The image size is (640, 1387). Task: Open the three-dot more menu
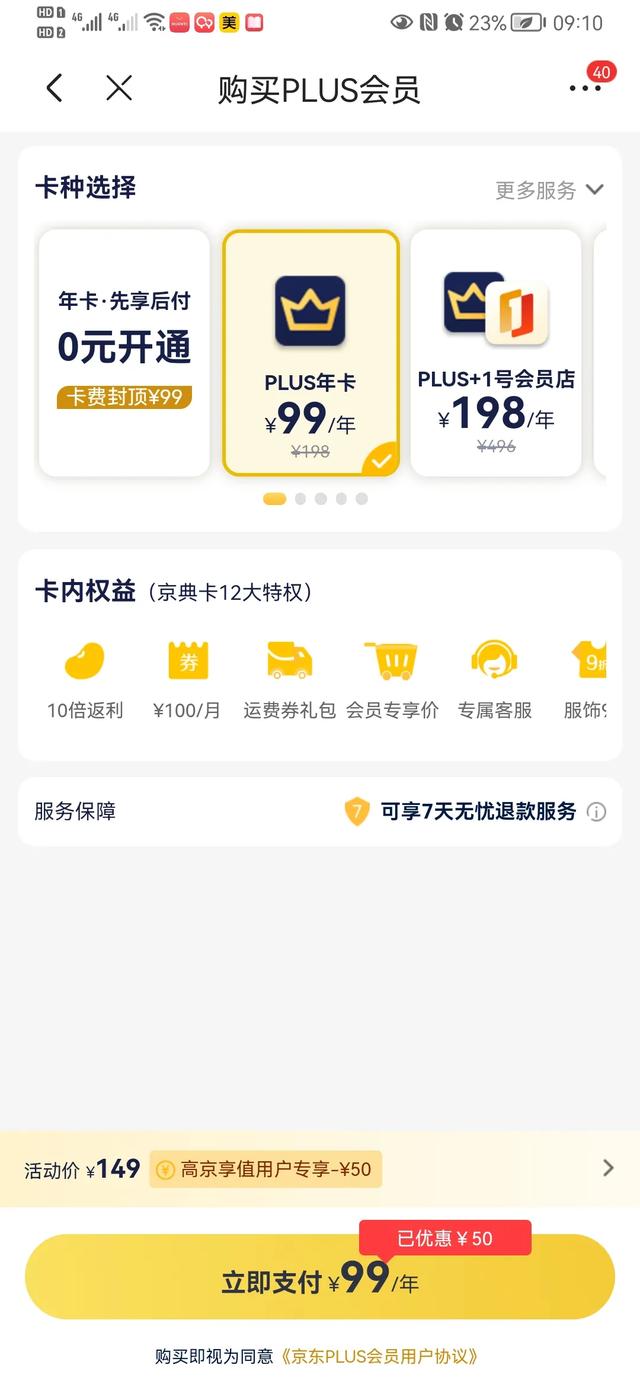click(586, 88)
